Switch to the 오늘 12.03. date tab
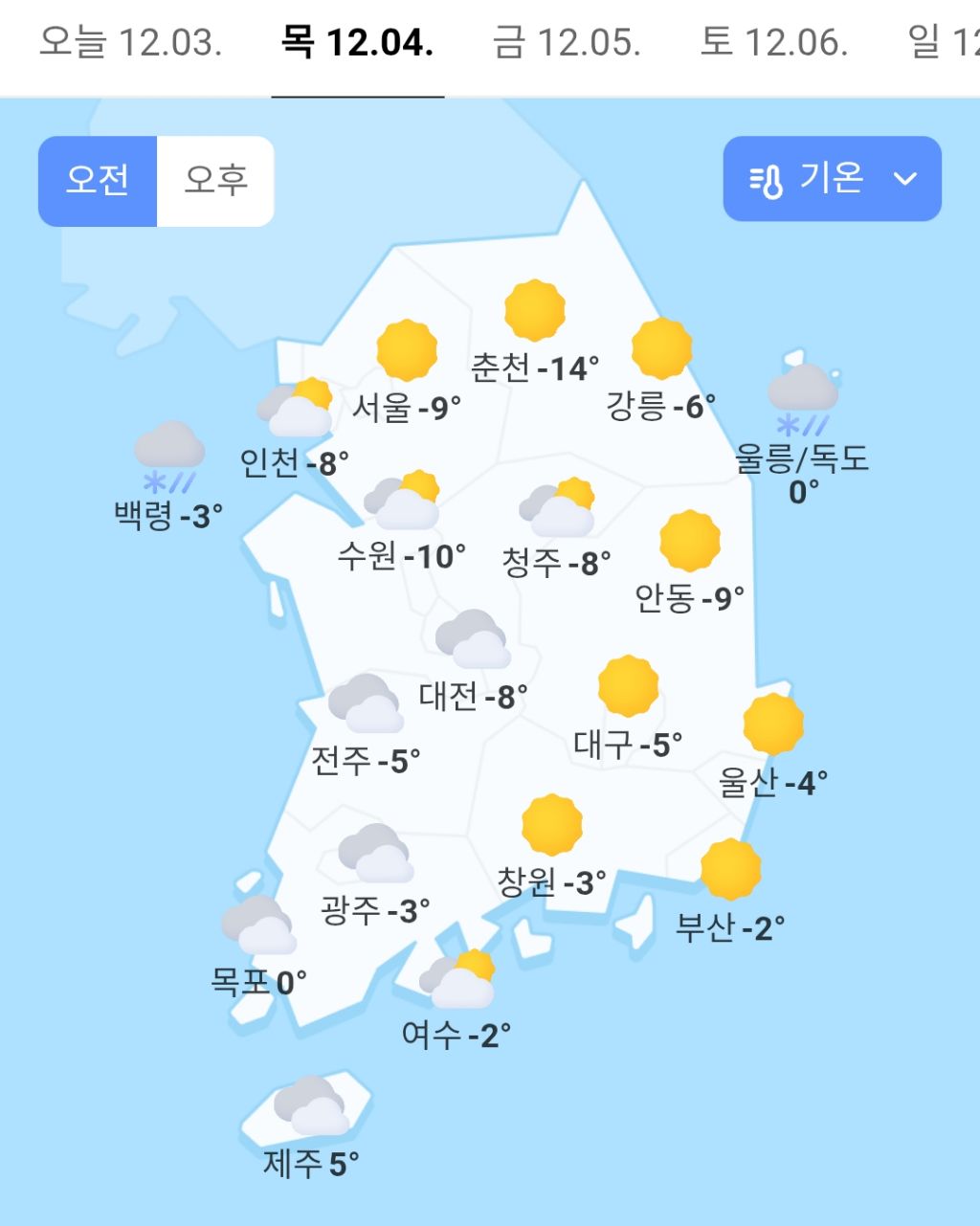 [x=131, y=44]
